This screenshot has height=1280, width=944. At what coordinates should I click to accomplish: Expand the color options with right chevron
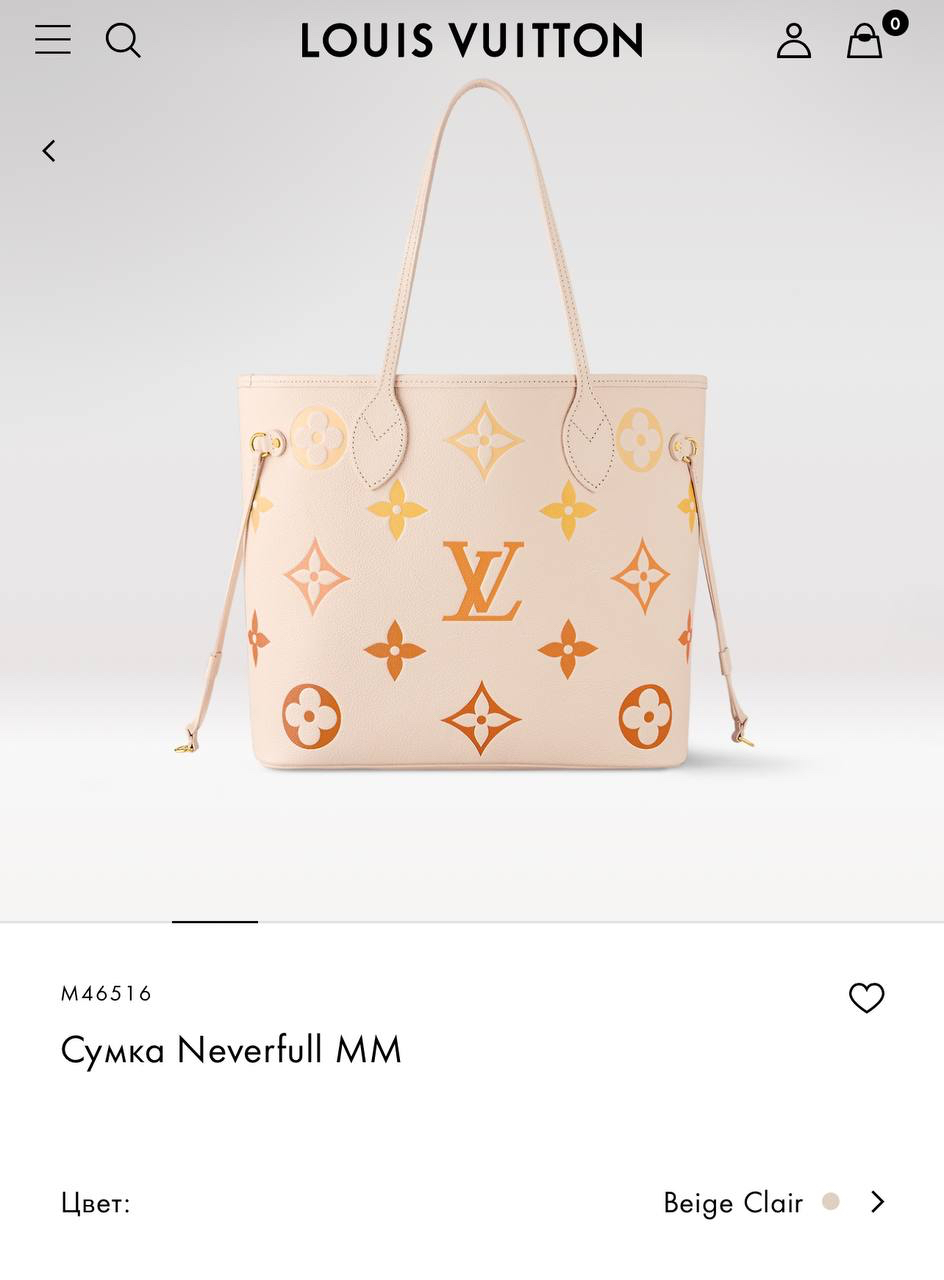click(x=876, y=1203)
